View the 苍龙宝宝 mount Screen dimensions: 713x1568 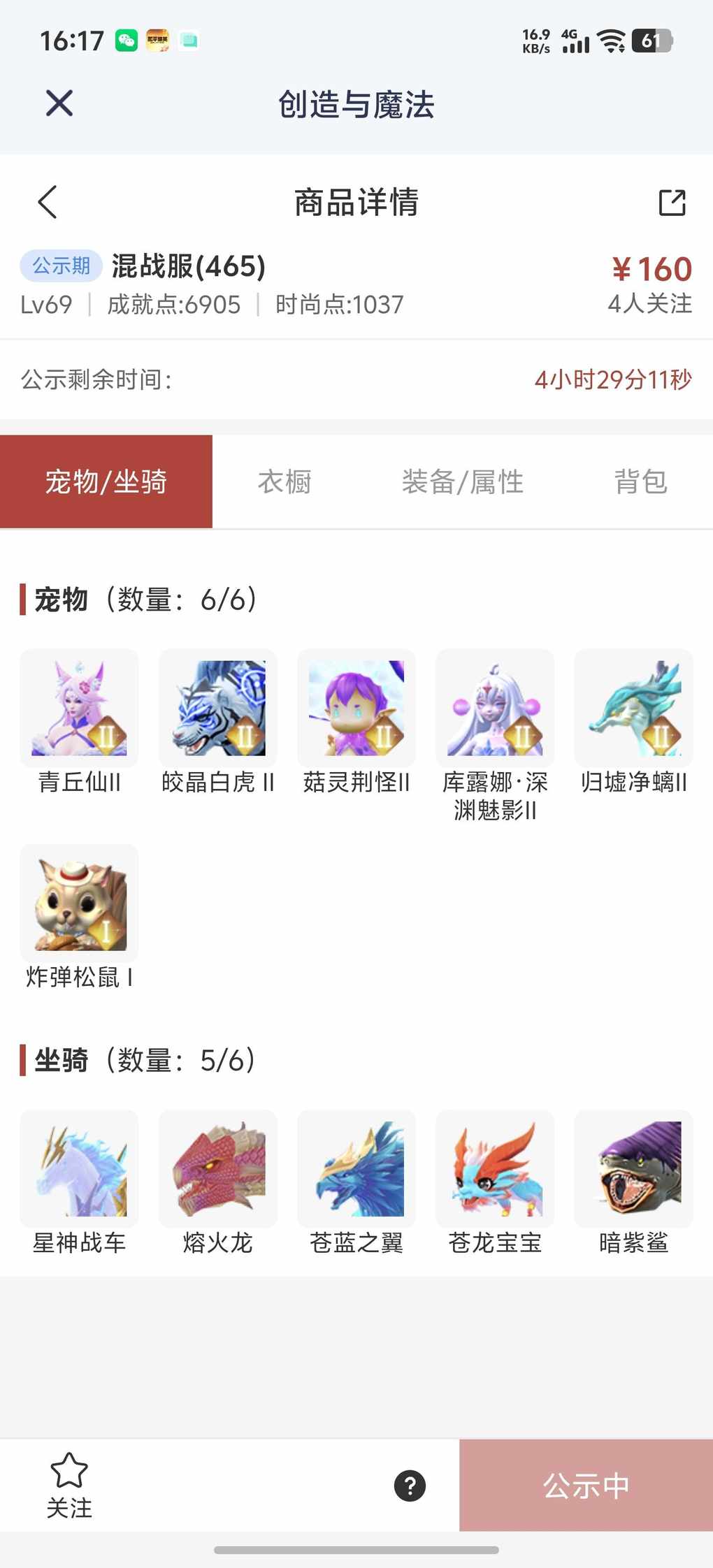tap(495, 1169)
